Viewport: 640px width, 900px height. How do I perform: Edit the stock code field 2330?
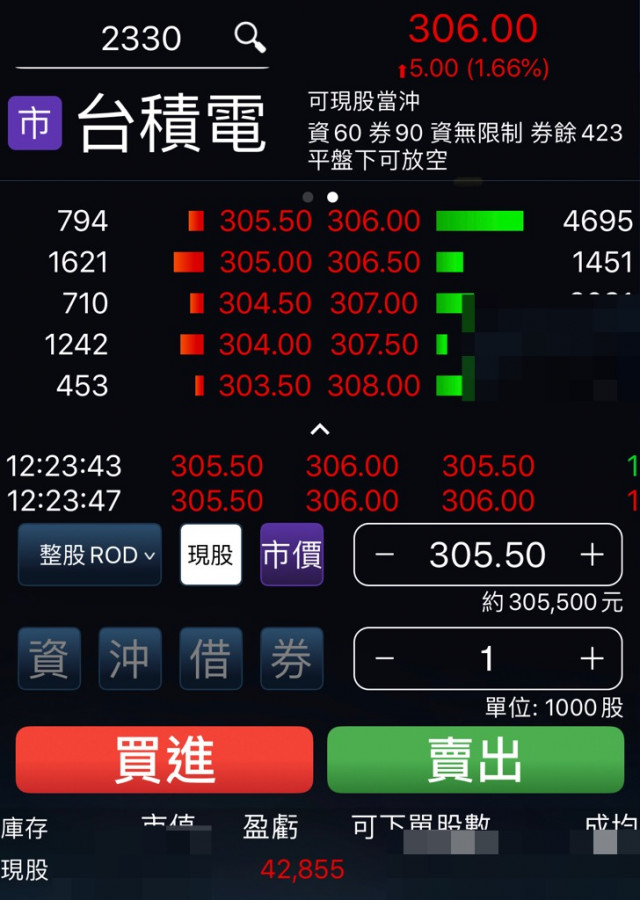pyautogui.click(x=141, y=39)
